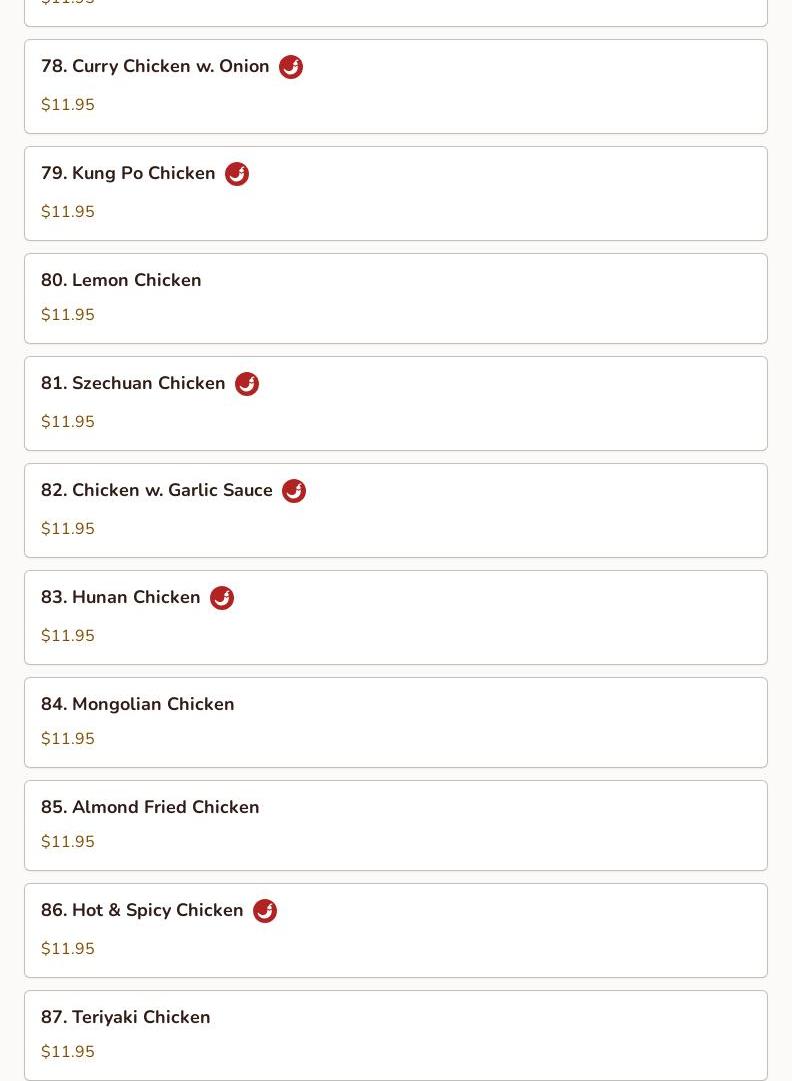Open 78. Curry Chicken w. Onion item
This screenshot has height=1081, width=792.
click(395, 86)
